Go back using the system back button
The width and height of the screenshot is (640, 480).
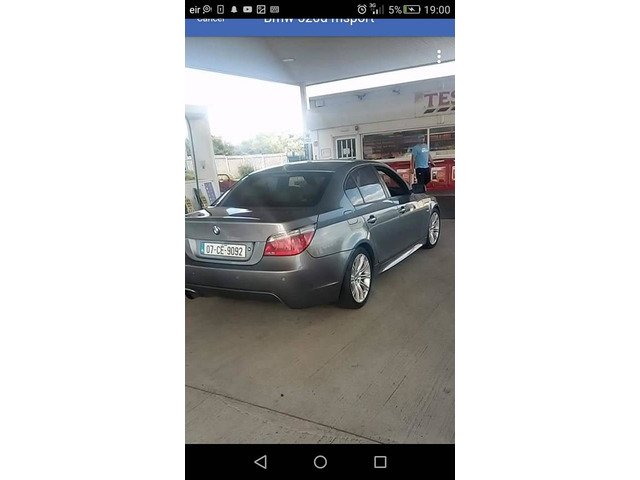click(260, 462)
